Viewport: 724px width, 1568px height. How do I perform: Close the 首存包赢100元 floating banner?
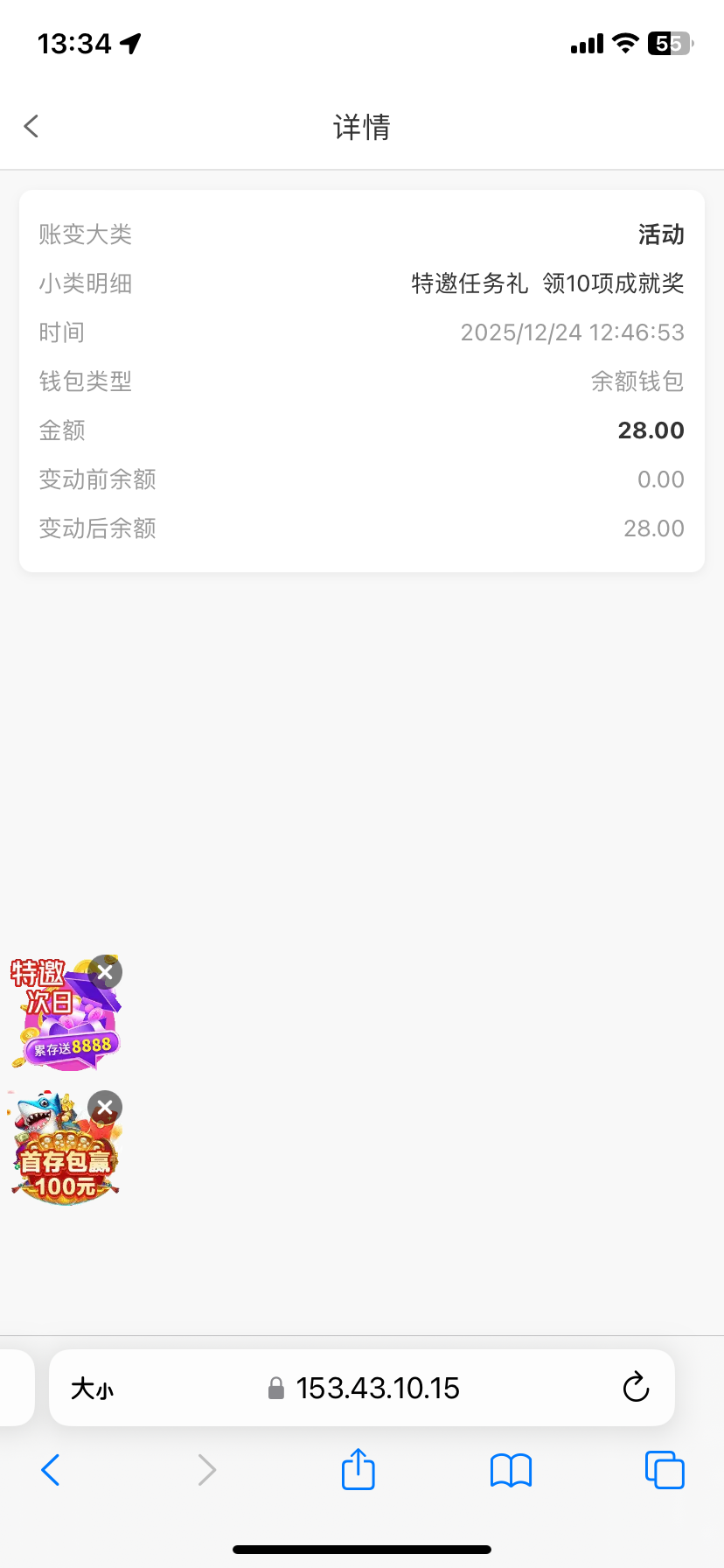(x=105, y=1108)
